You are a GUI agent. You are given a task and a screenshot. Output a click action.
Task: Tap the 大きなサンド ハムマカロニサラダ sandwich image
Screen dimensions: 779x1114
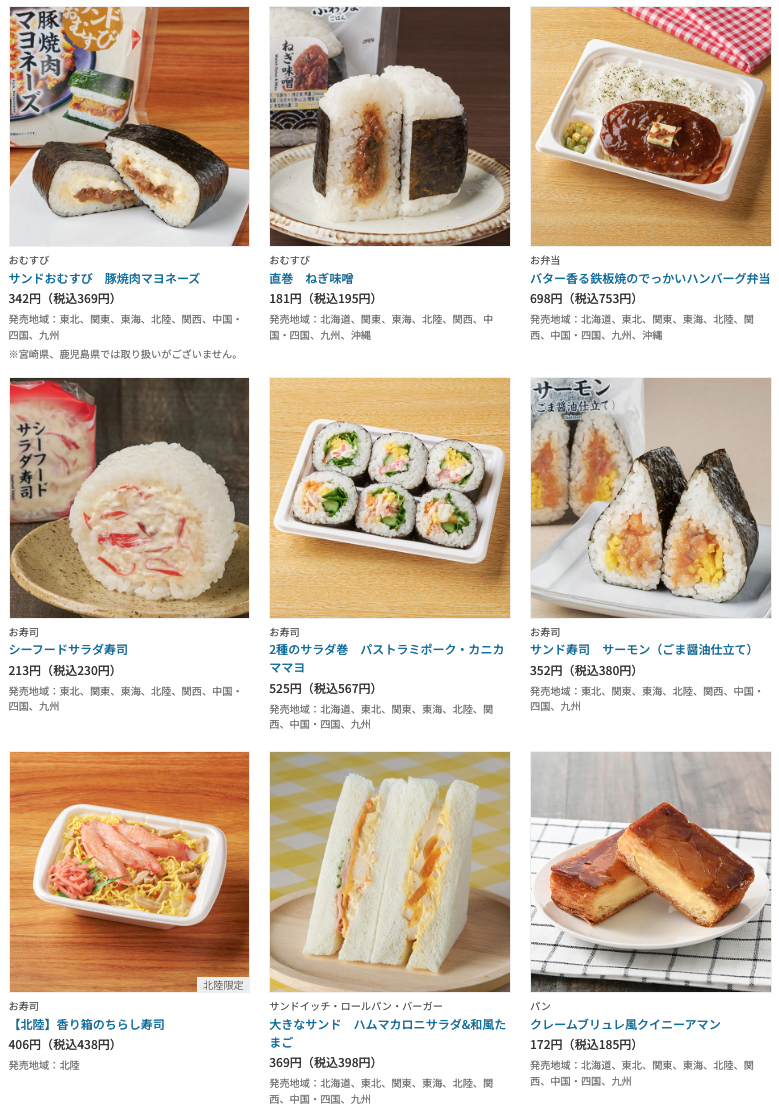(389, 871)
